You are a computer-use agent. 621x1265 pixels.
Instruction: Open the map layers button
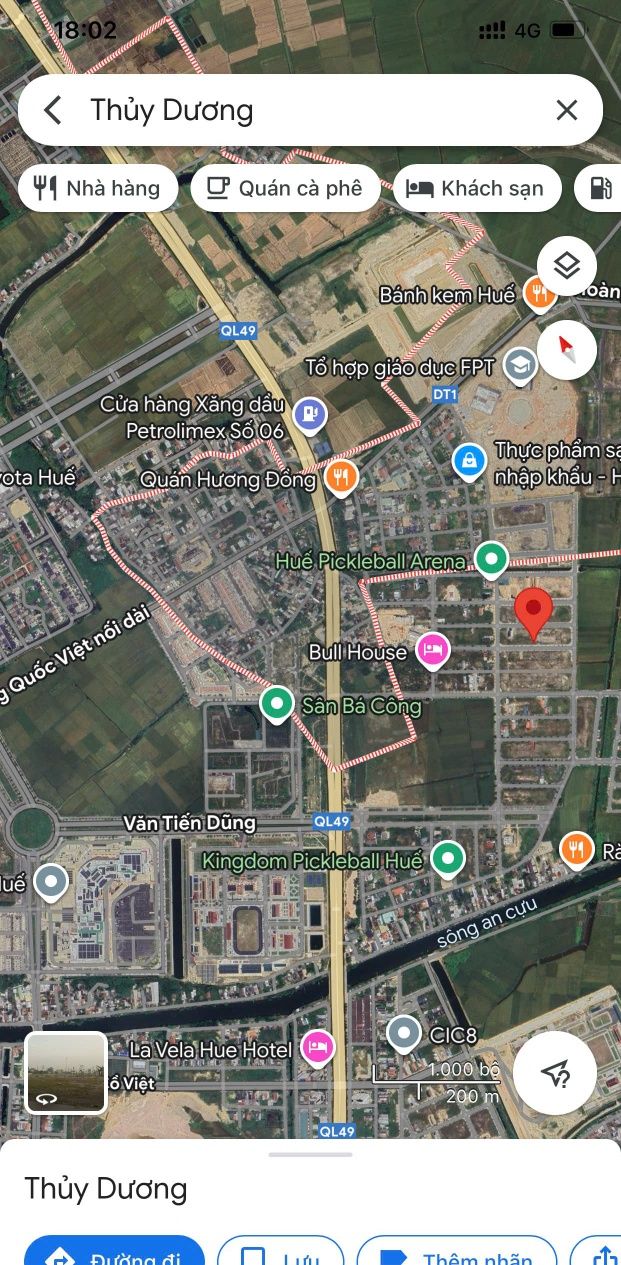567,266
